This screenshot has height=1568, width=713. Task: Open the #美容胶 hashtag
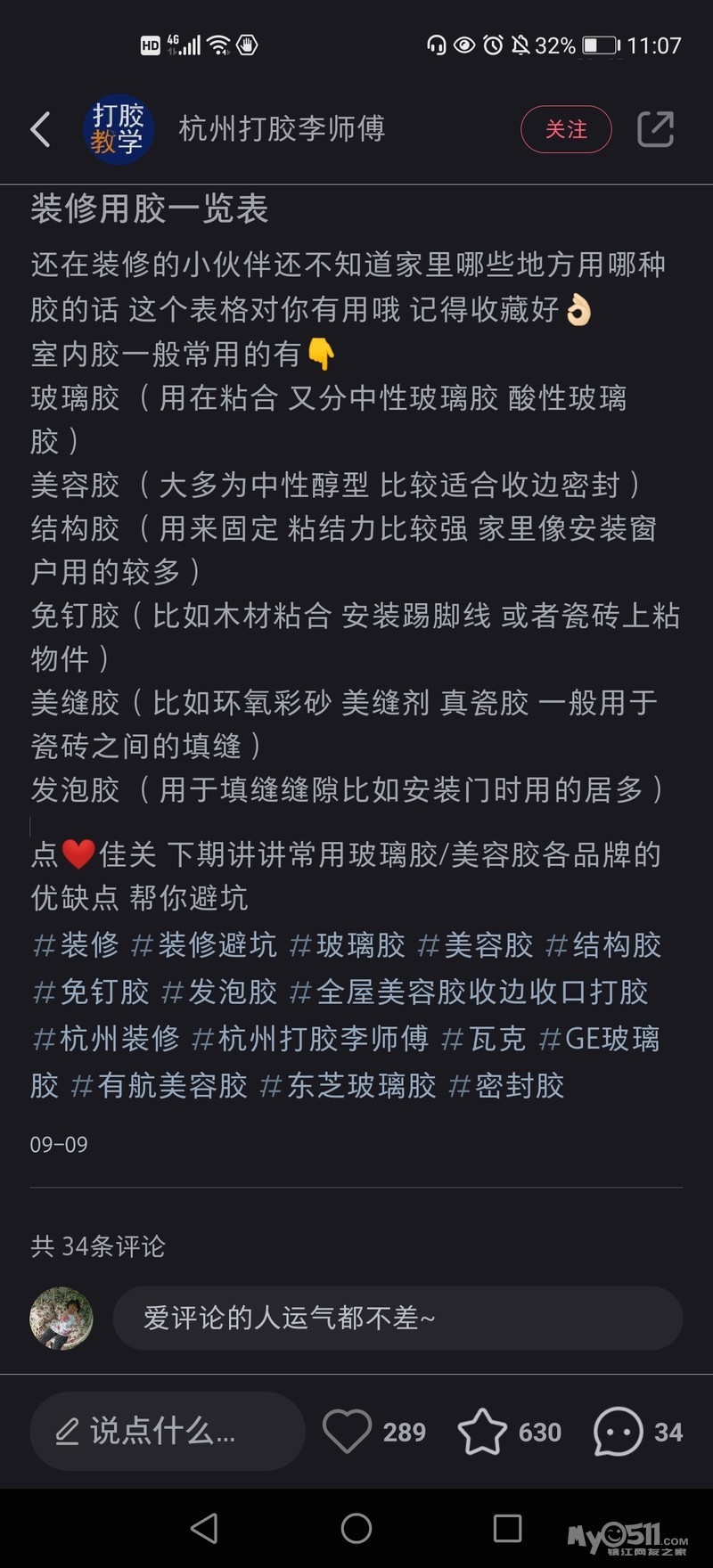(475, 945)
